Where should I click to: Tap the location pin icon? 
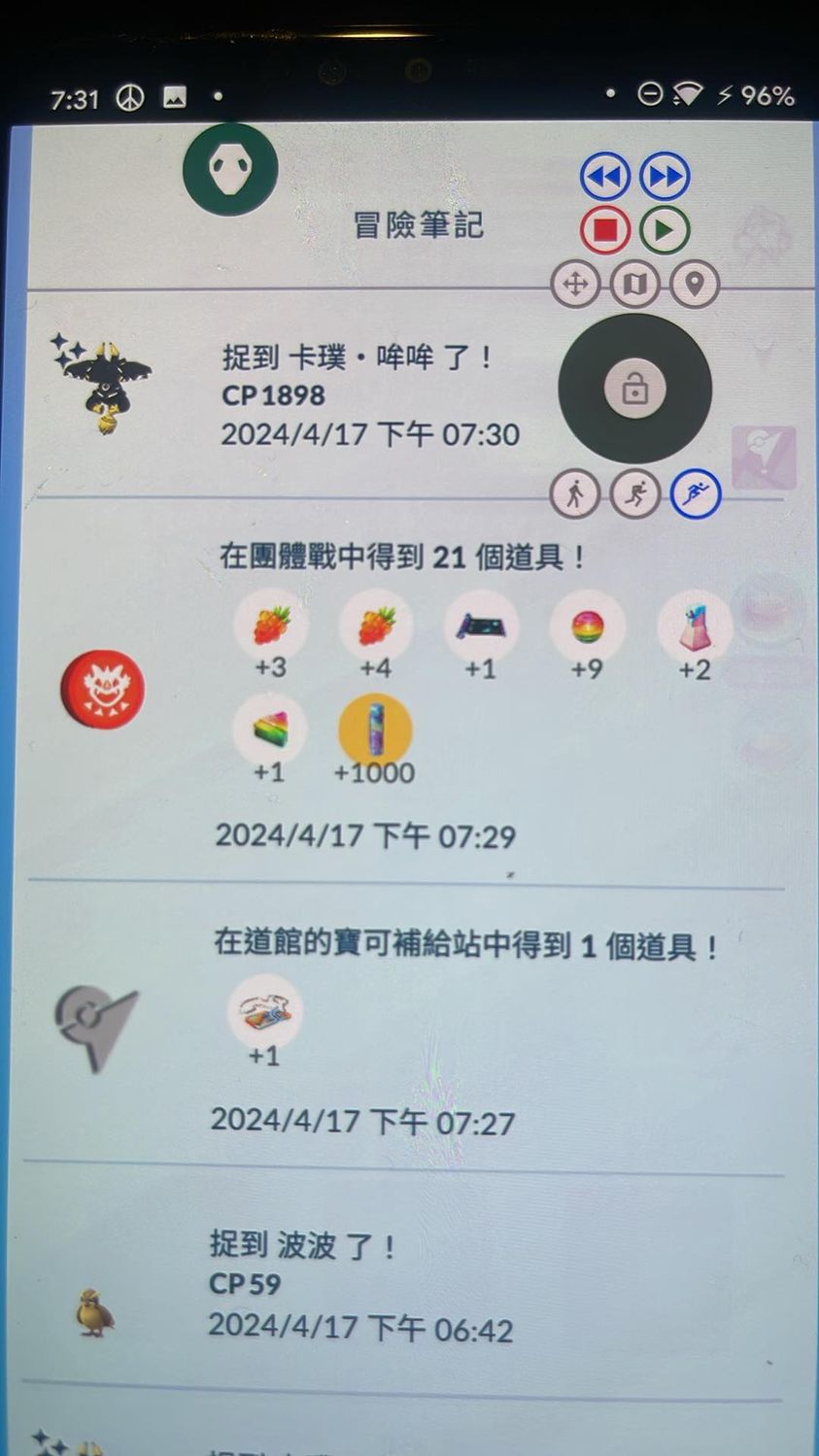[x=694, y=285]
